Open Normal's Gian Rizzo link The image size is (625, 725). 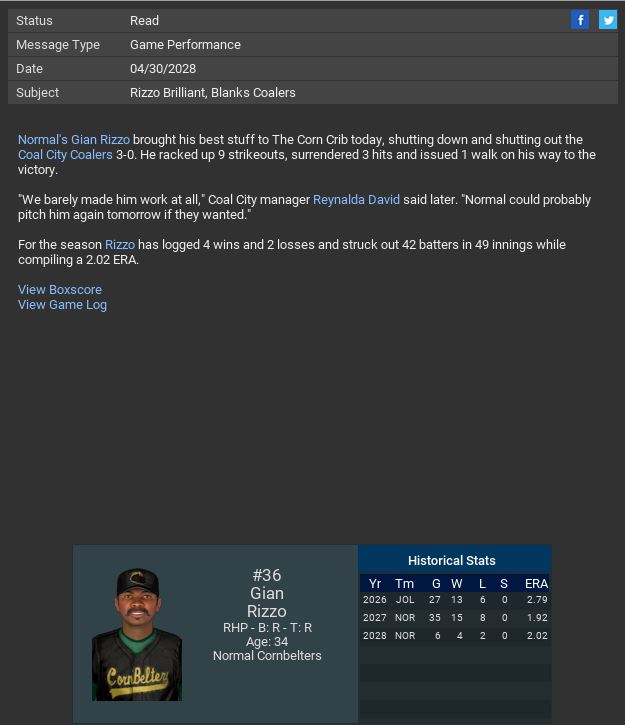[74, 140]
